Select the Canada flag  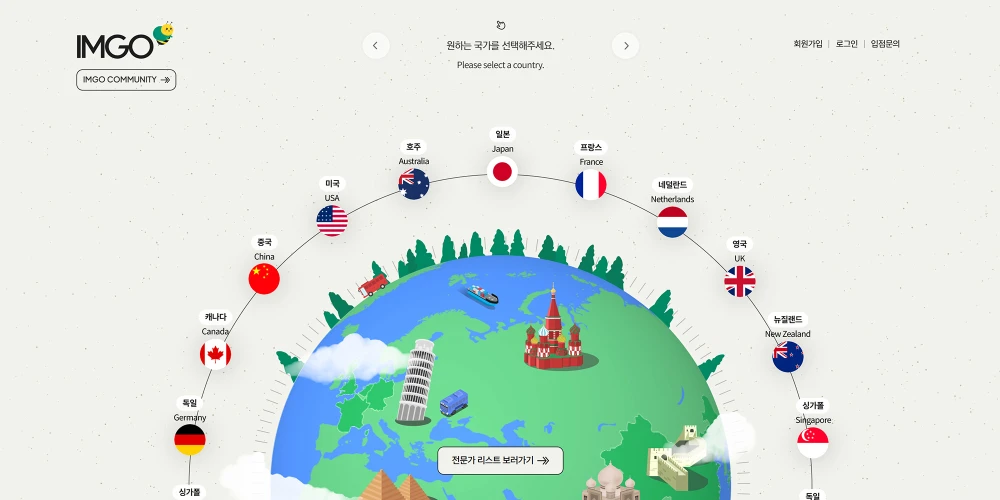point(215,354)
